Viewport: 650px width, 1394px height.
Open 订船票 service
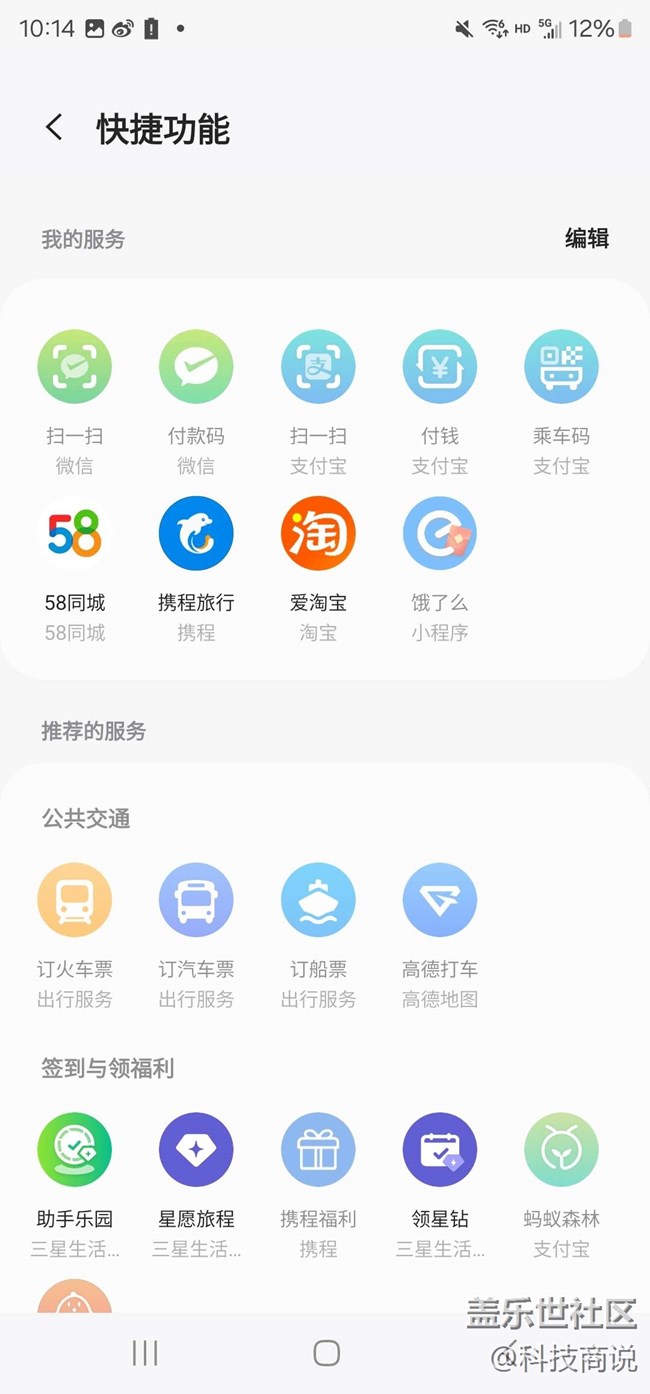coord(318,900)
